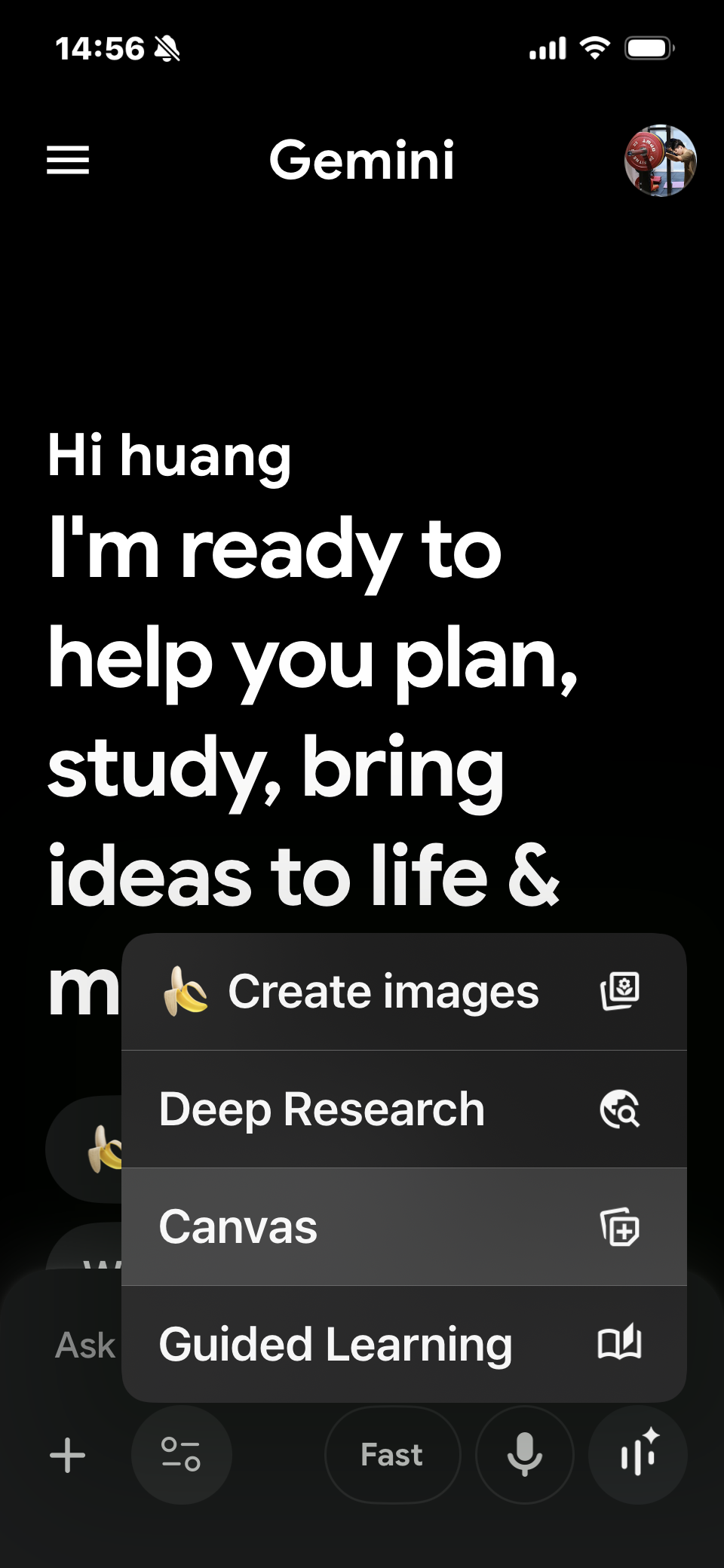This screenshot has width=724, height=1568.
Task: Launch Gemini Live voice conversation
Action: point(638,1455)
